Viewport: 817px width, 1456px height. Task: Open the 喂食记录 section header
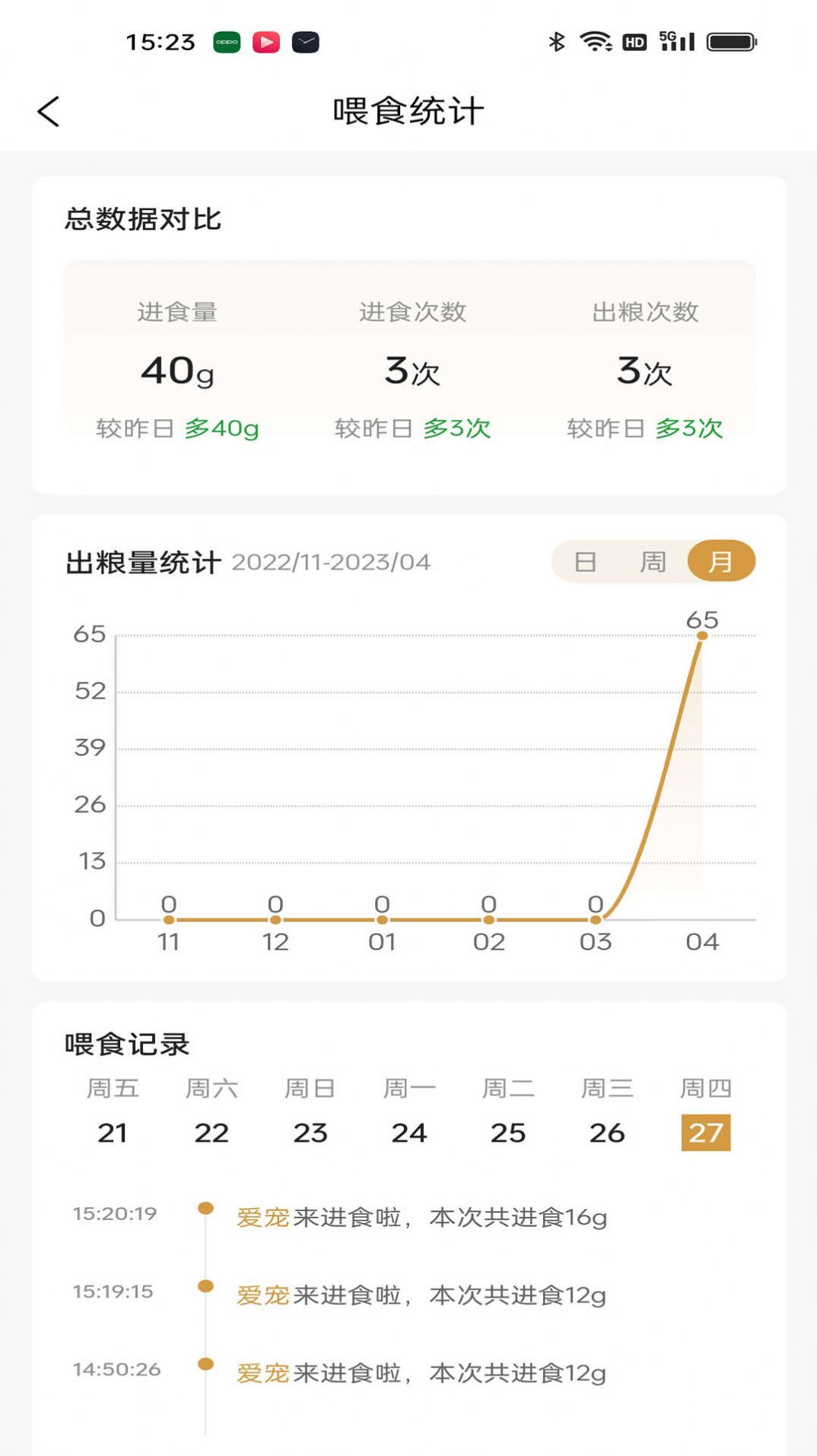coord(126,1045)
